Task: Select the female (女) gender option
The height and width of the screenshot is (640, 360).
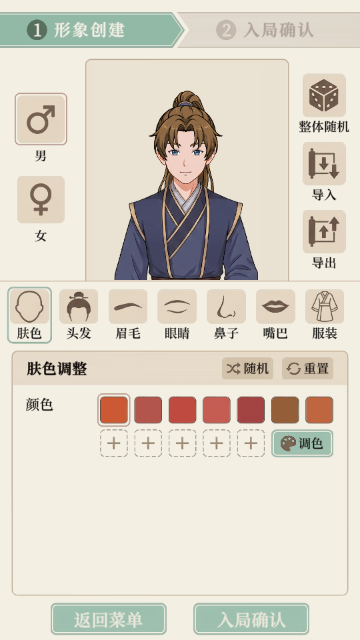Action: coord(41,200)
